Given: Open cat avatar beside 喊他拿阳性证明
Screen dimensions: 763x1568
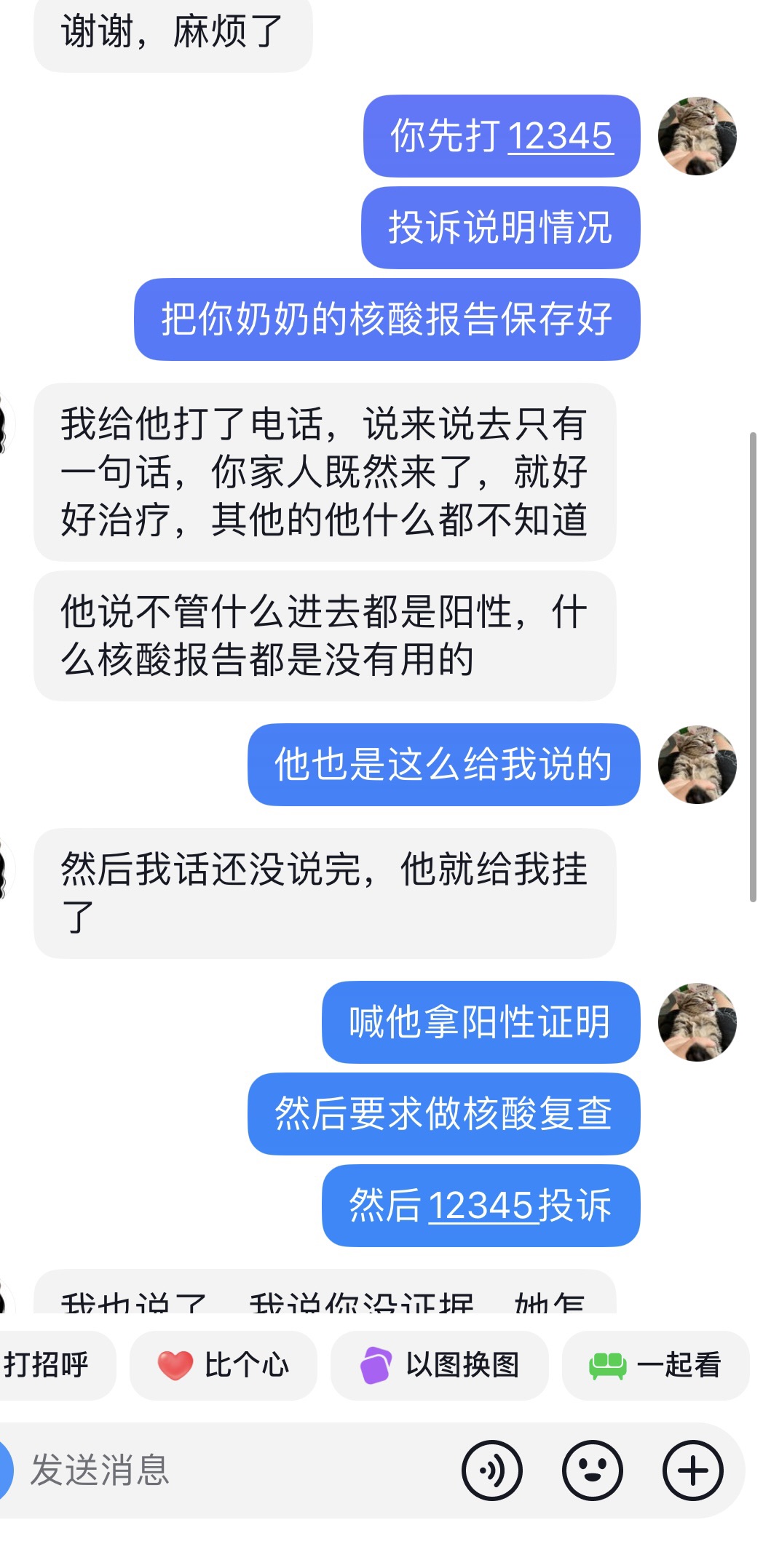Looking at the screenshot, I should click(697, 1022).
